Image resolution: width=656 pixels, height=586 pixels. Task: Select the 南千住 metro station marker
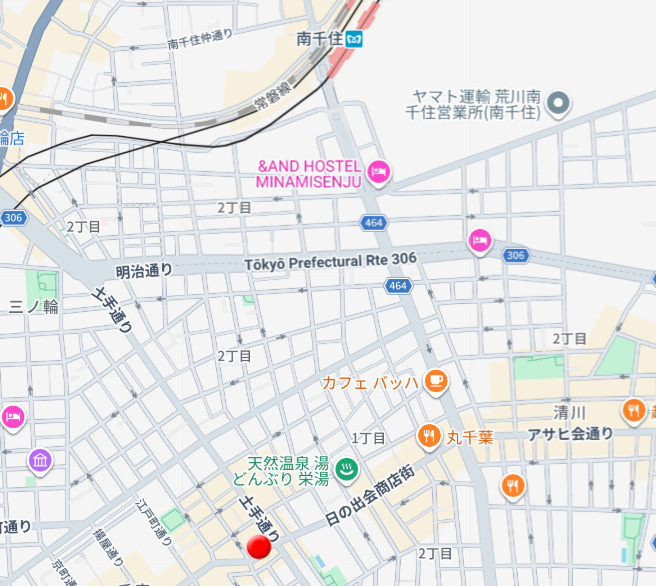pyautogui.click(x=356, y=40)
